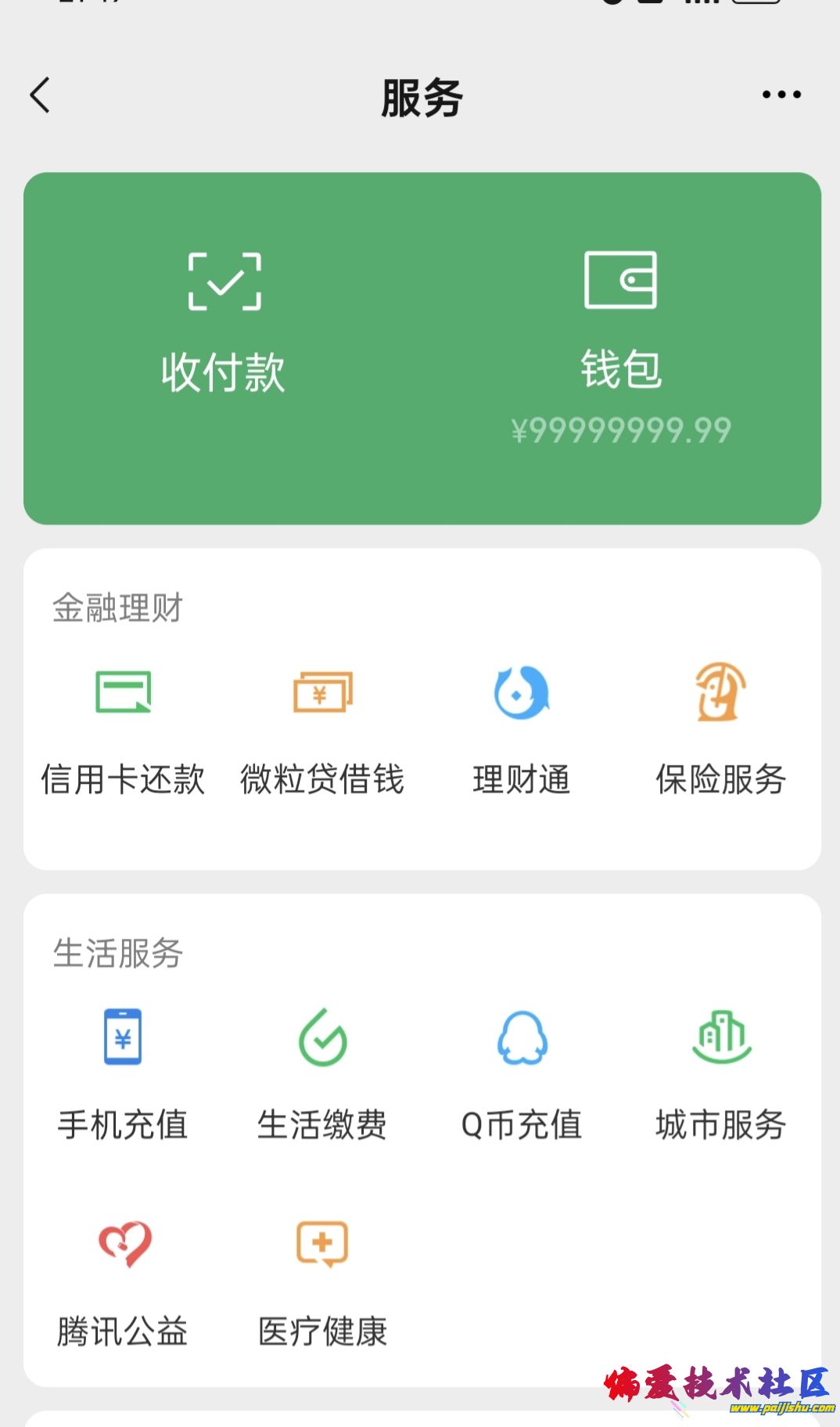840x1427 pixels.
Task: Open 保险服务 insurance services
Action: [720, 729]
